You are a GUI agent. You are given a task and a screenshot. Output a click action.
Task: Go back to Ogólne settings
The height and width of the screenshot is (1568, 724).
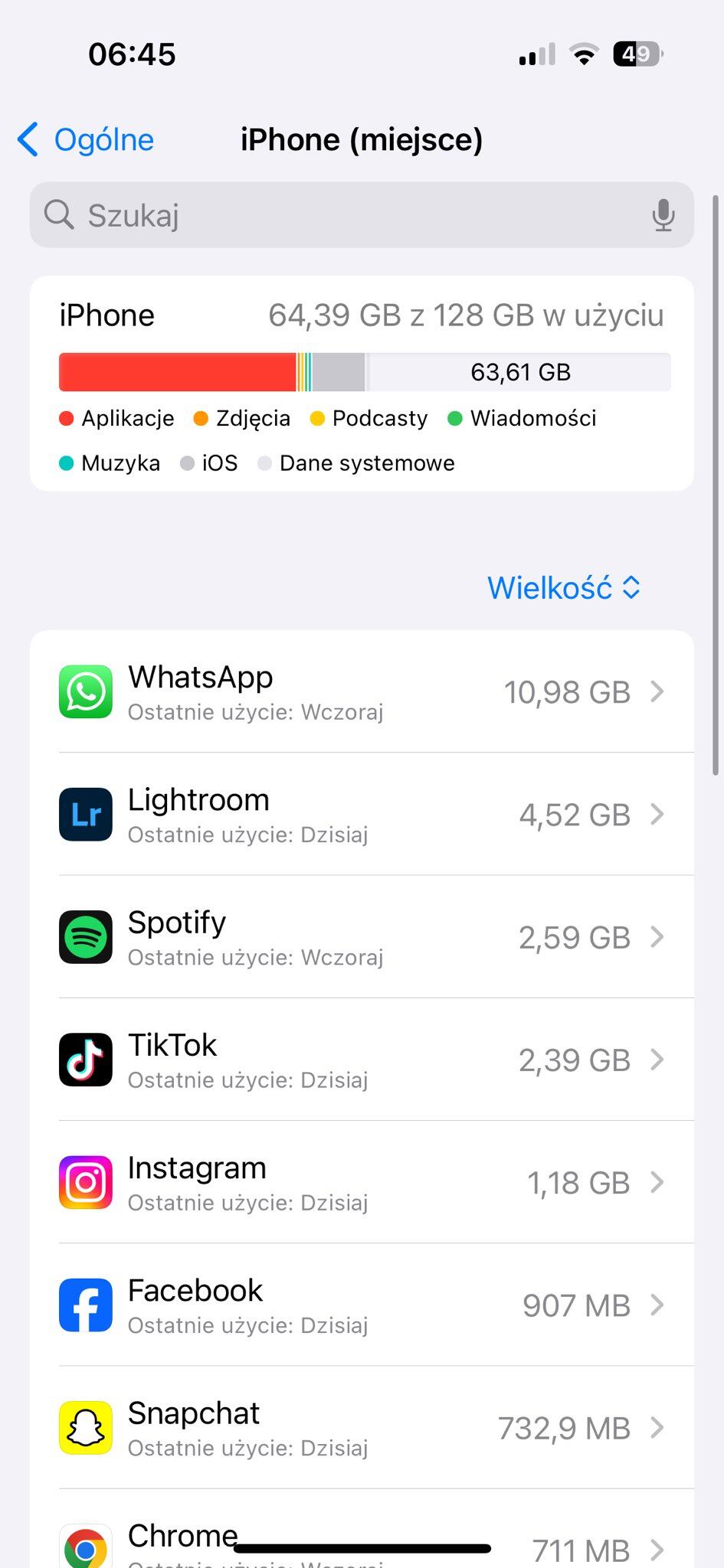pos(84,139)
